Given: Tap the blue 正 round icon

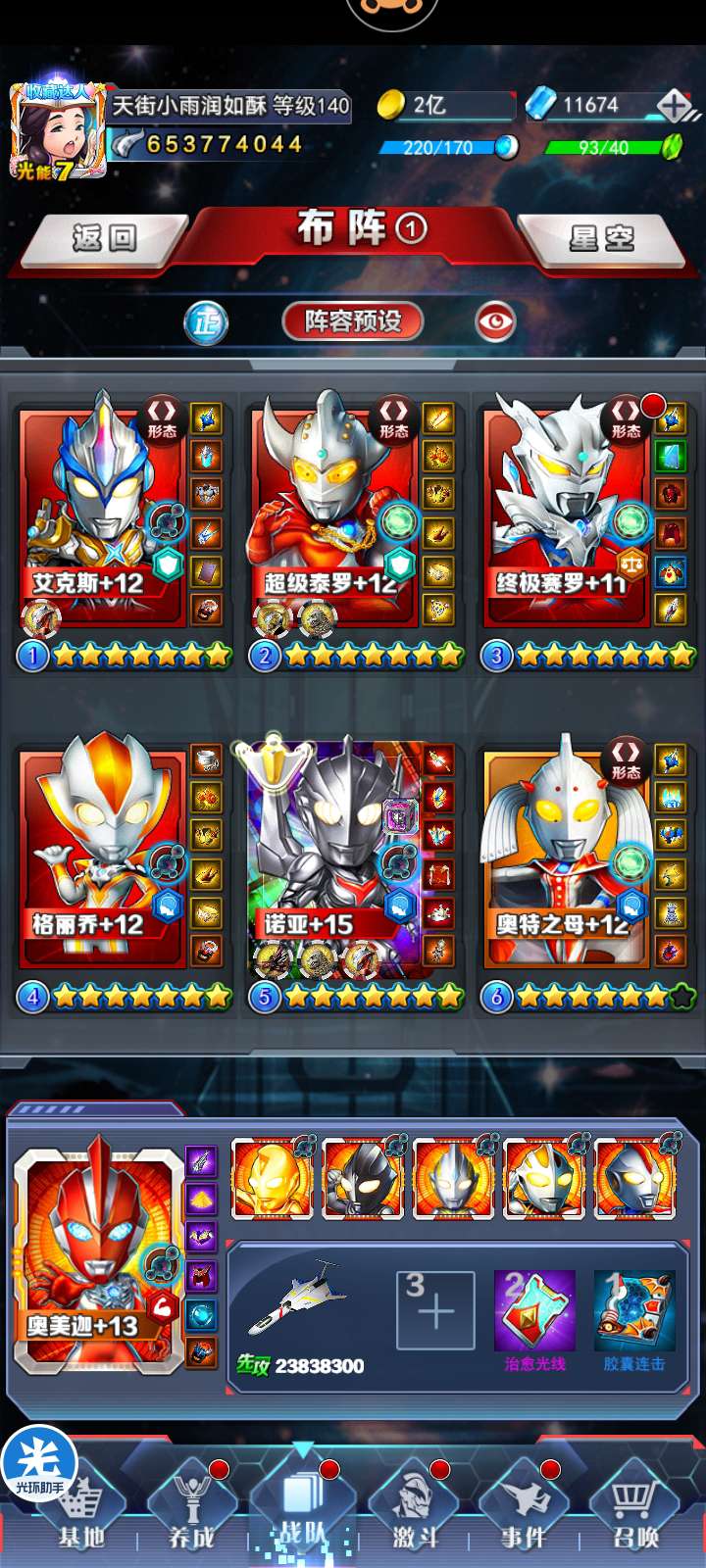Looking at the screenshot, I should coord(206,321).
